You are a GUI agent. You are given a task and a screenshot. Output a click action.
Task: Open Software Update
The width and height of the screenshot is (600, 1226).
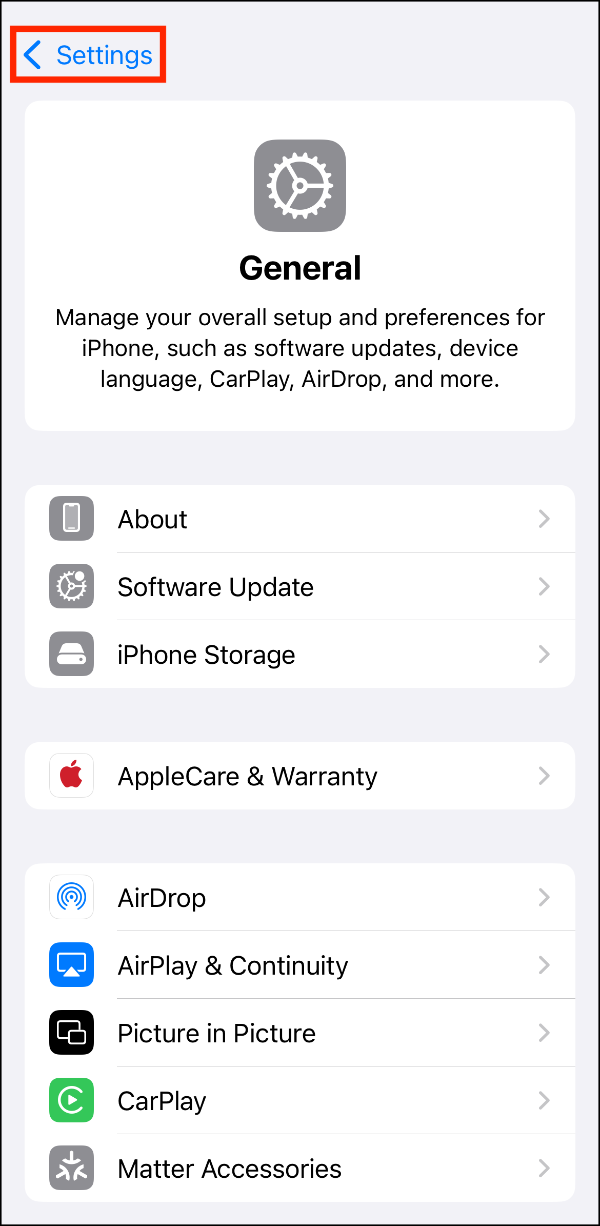[x=300, y=587]
